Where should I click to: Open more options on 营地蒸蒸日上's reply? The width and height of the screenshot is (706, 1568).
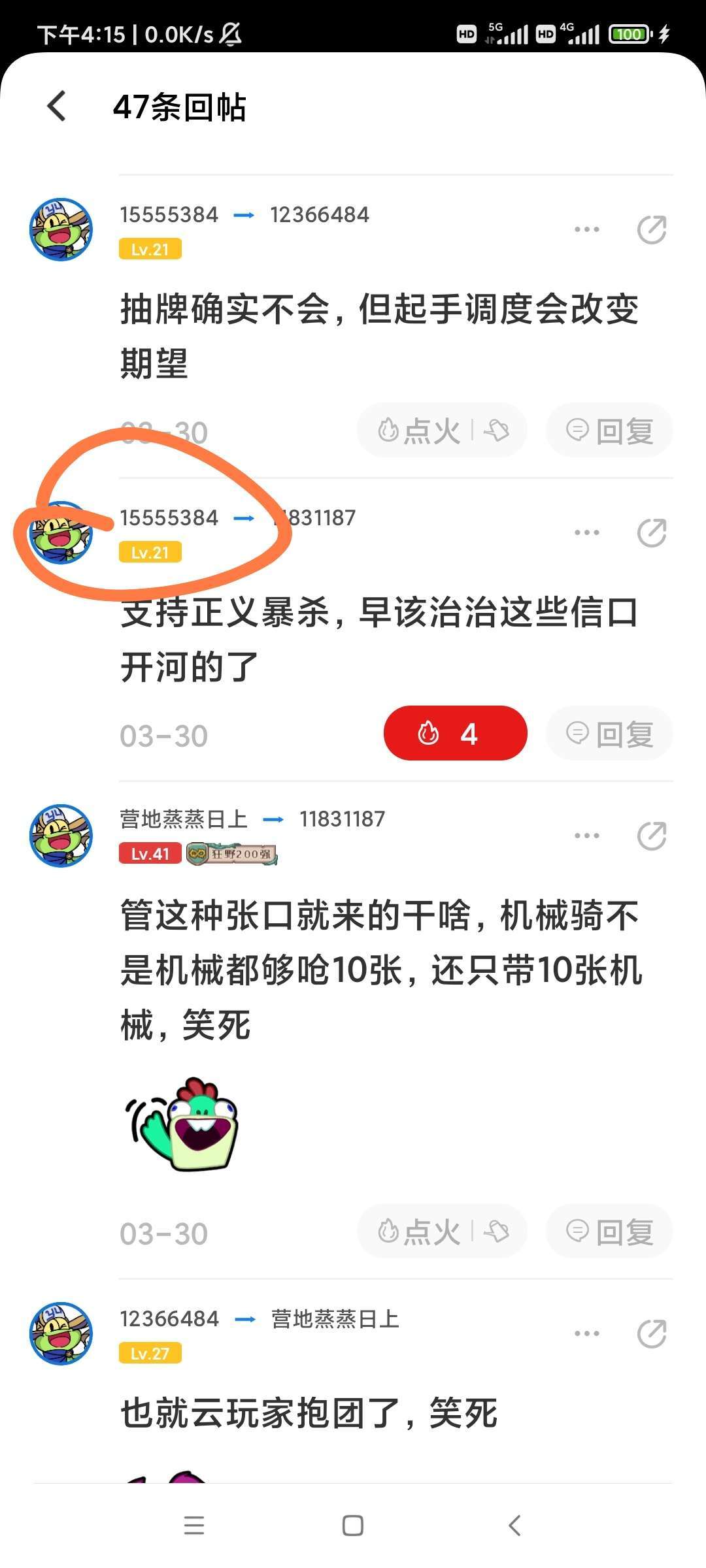[x=586, y=836]
